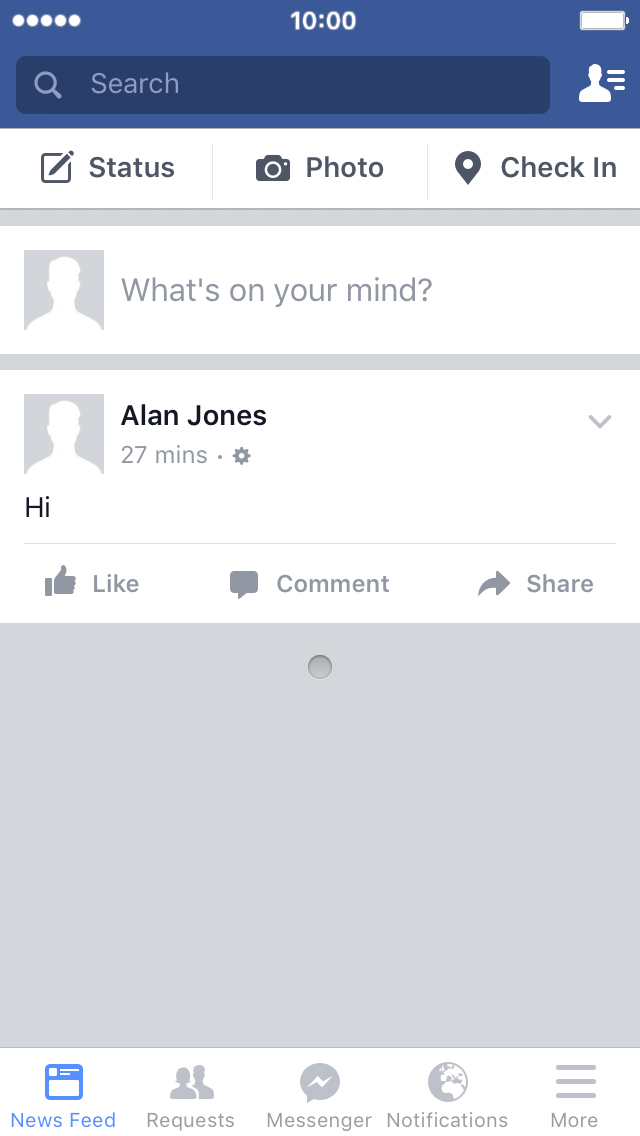Open the post's privacy gear icon

(x=241, y=456)
